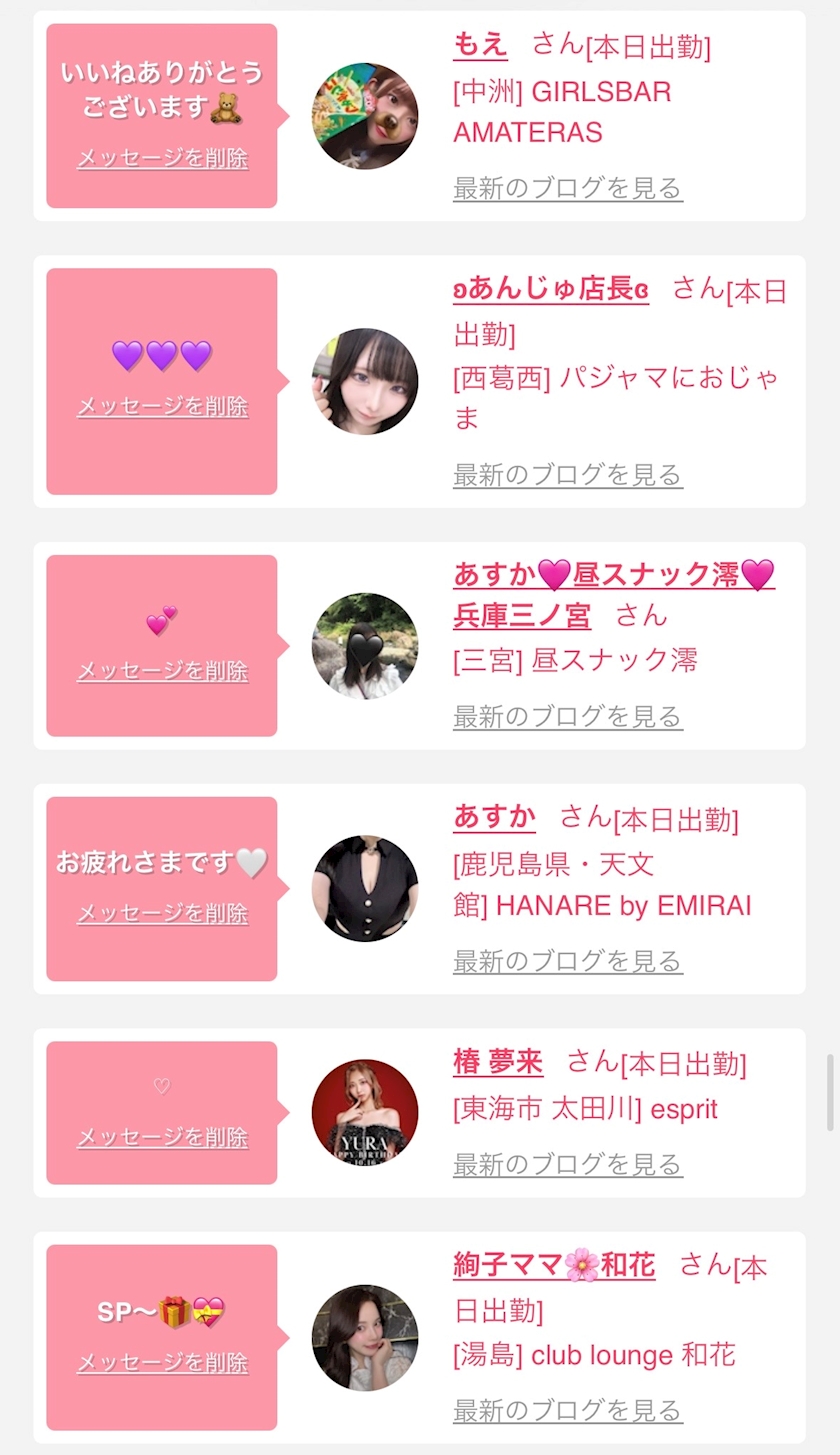View latest blog of HANARE's あすか
Viewport: 840px width, 1455px height.
point(567,961)
